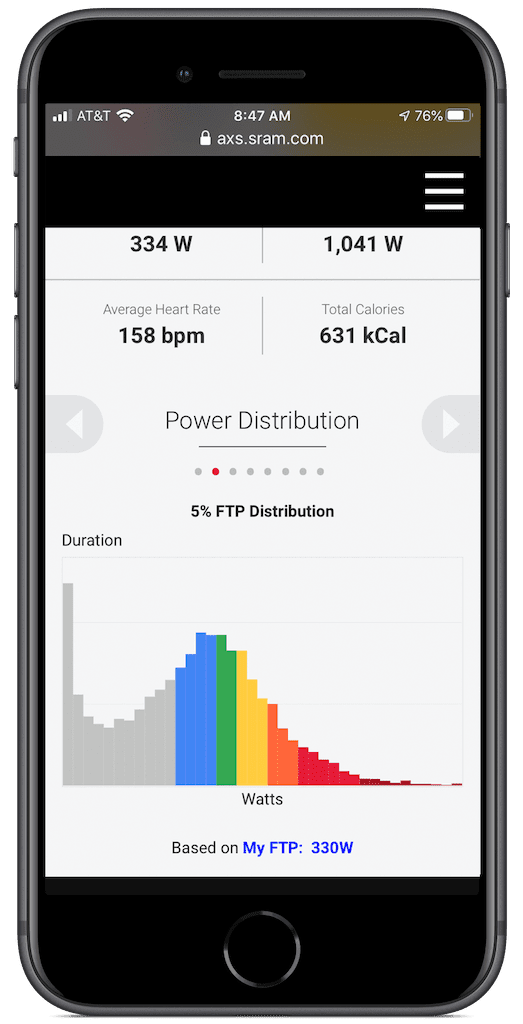Open the My FTP: 330W link
Screen dimensions: 523x1024
pyautogui.click(x=298, y=848)
